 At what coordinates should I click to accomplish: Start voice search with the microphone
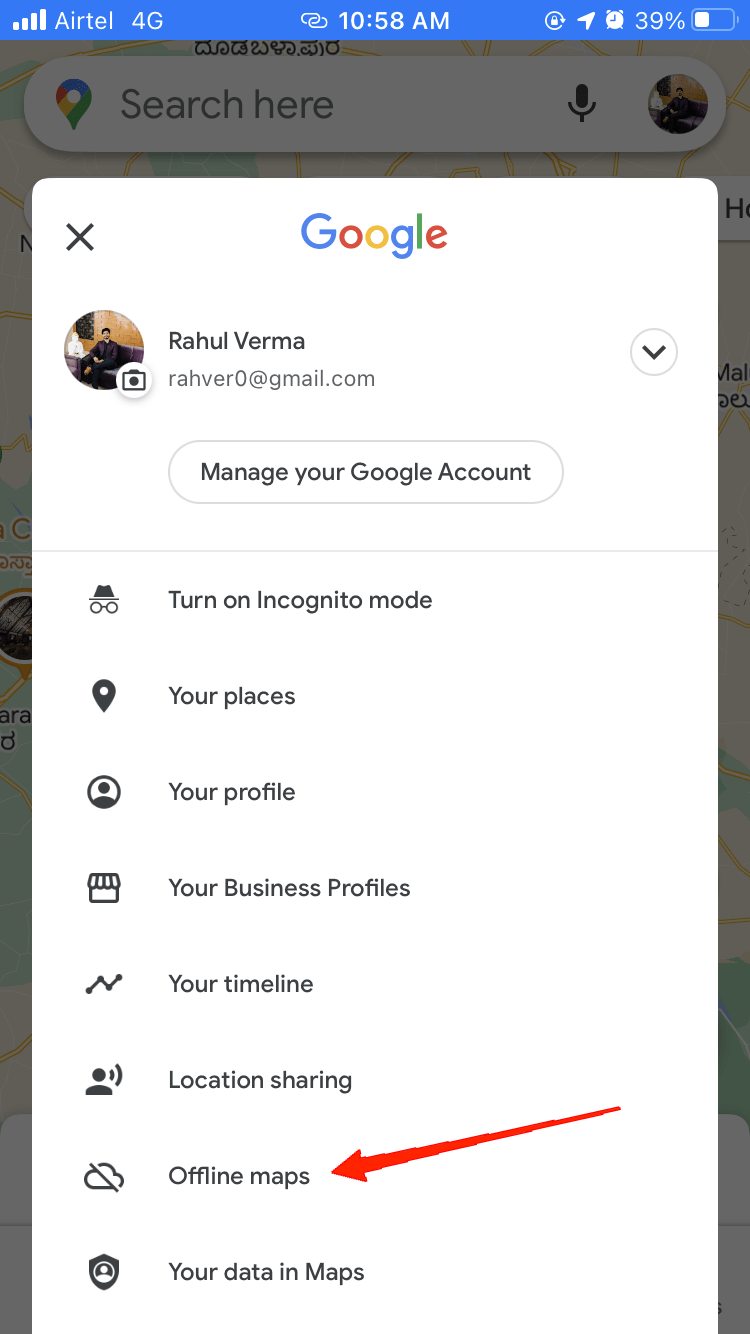tap(582, 104)
